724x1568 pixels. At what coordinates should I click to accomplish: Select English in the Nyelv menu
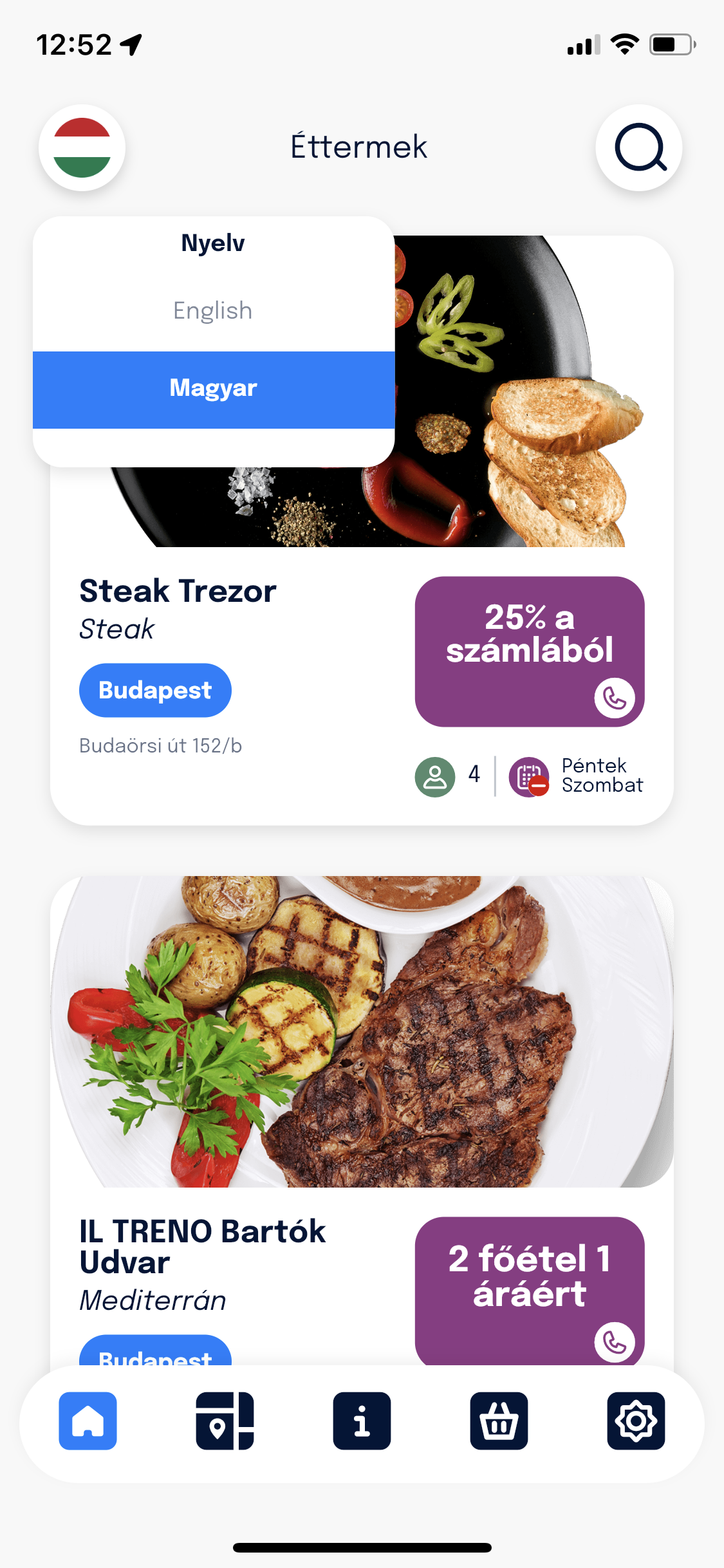(213, 311)
